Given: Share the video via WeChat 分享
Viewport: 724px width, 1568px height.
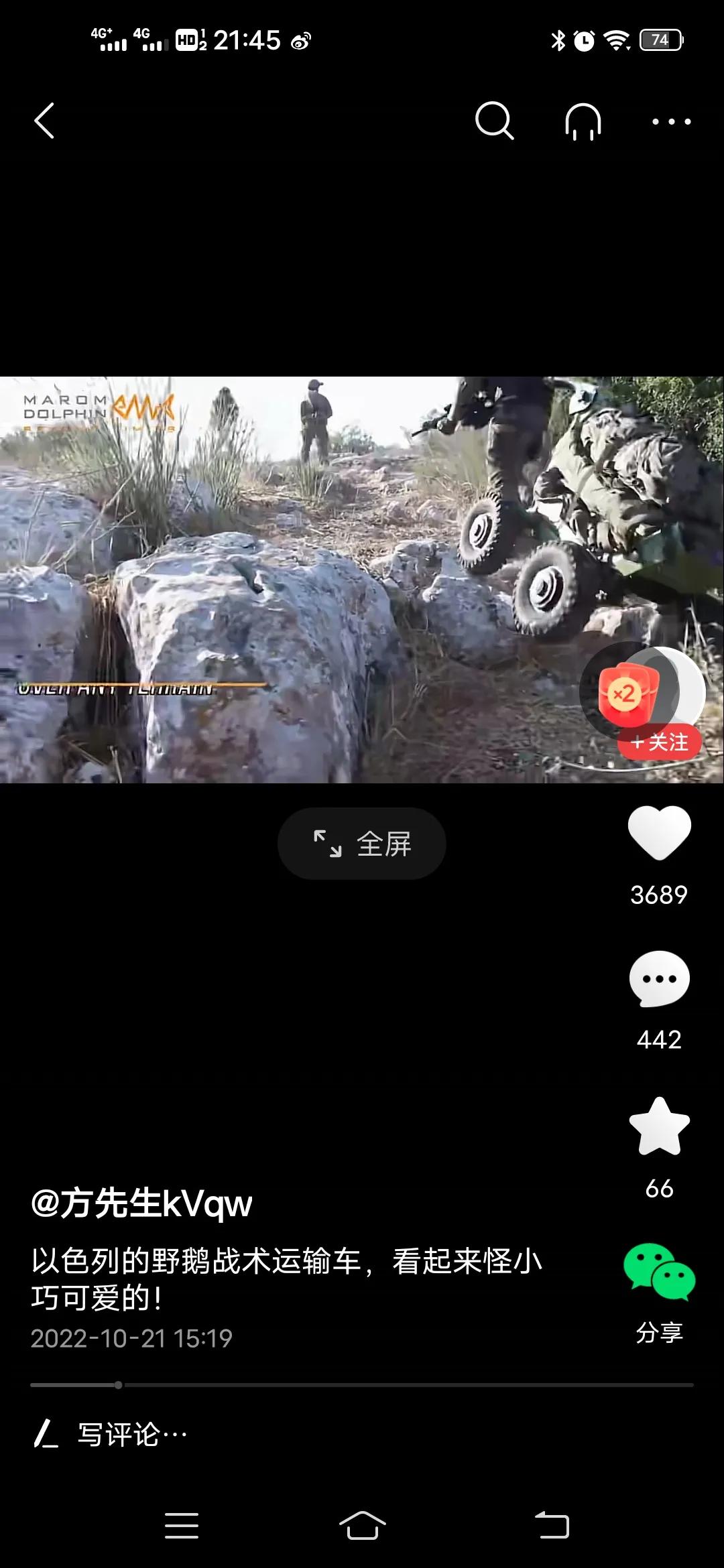Looking at the screenshot, I should (x=659, y=1273).
